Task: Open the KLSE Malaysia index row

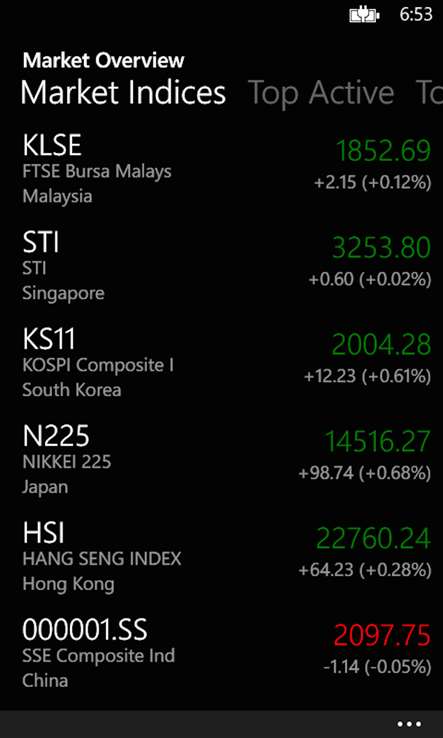Action: click(x=226, y=169)
